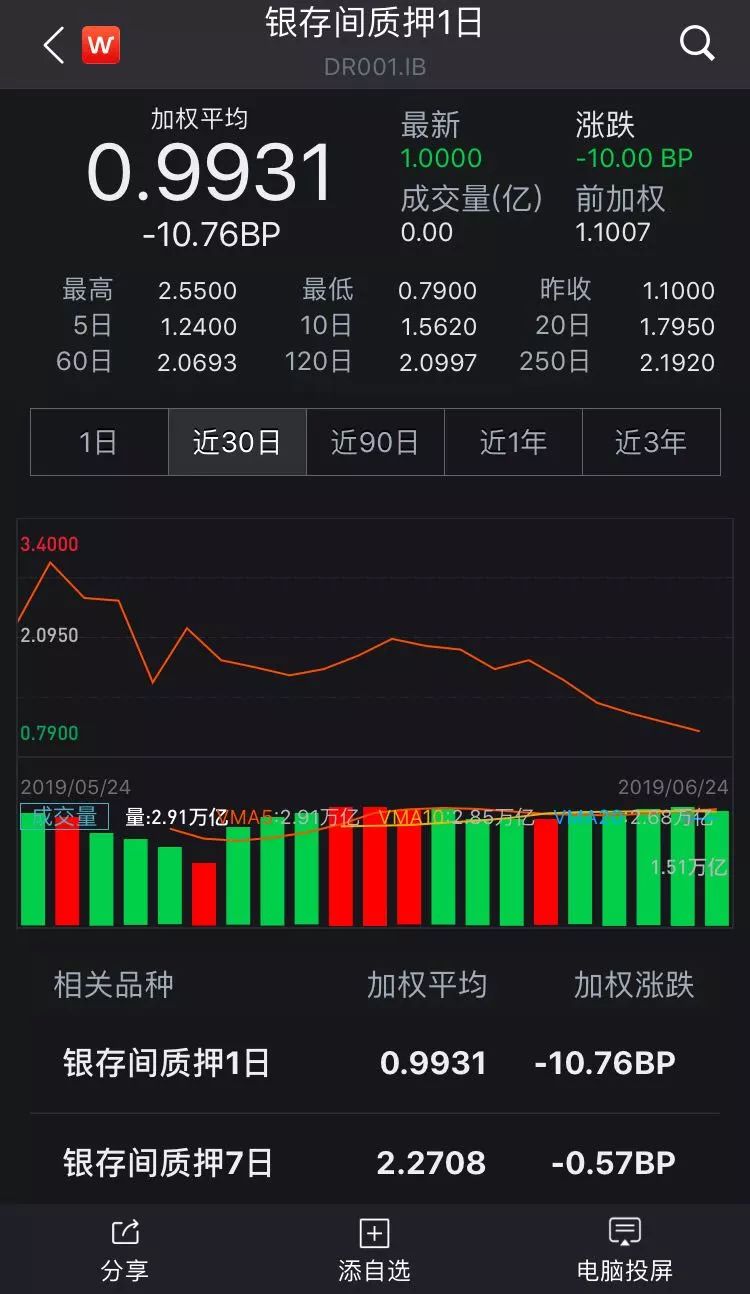Image resolution: width=750 pixels, height=1294 pixels.
Task: Start 电脑投屏 screen casting
Action: point(624,1250)
